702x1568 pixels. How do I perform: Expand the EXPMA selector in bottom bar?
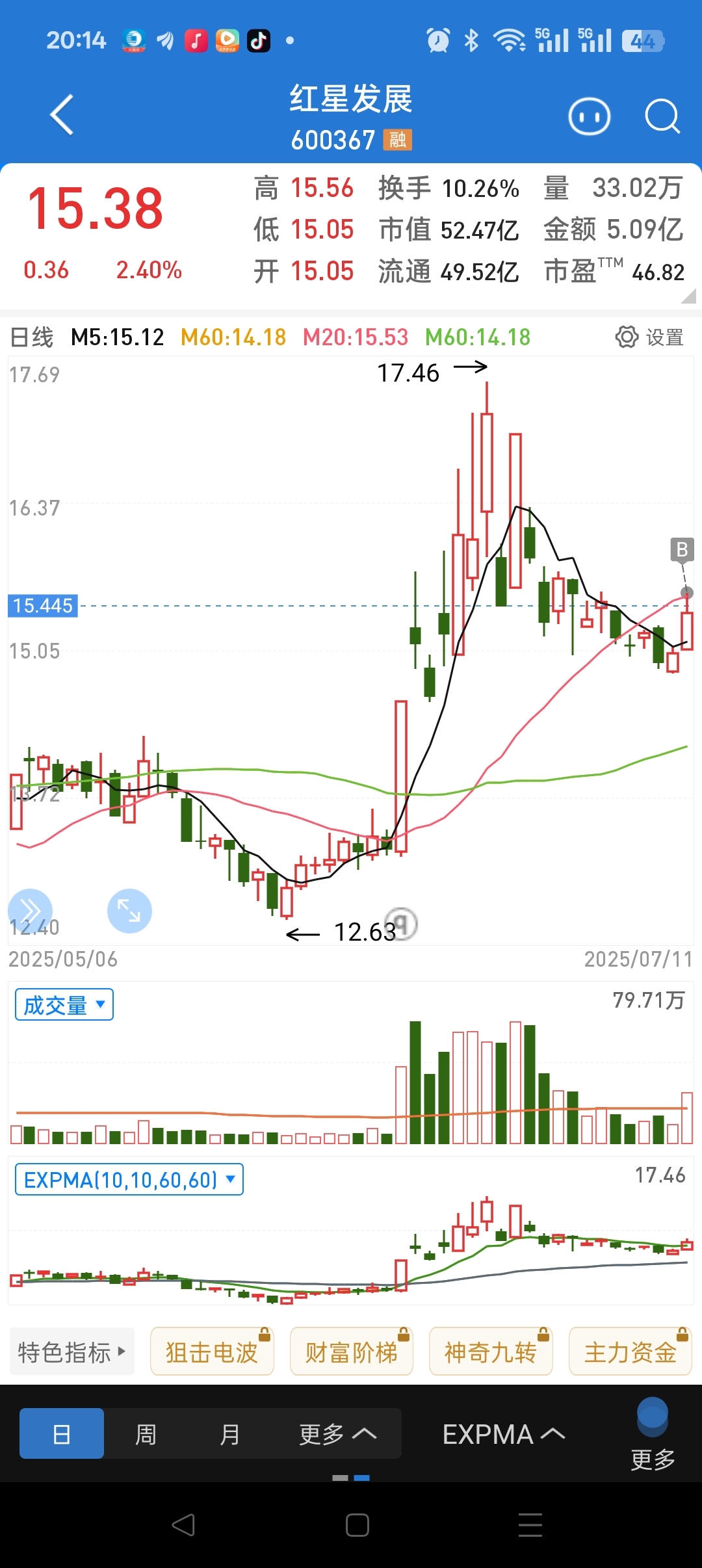click(x=503, y=1434)
